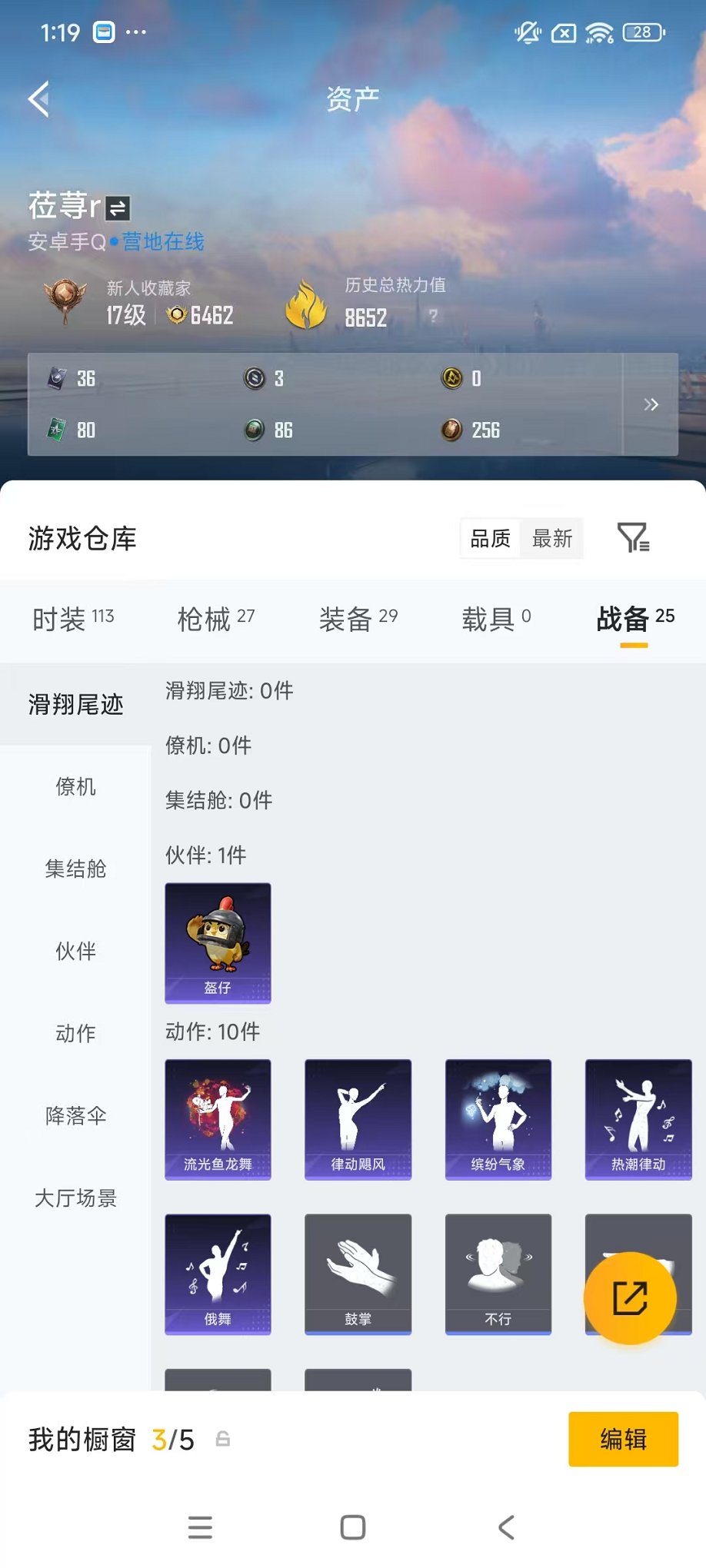
Task: Open the 盔仔 companion thumbnail
Action: [x=218, y=944]
